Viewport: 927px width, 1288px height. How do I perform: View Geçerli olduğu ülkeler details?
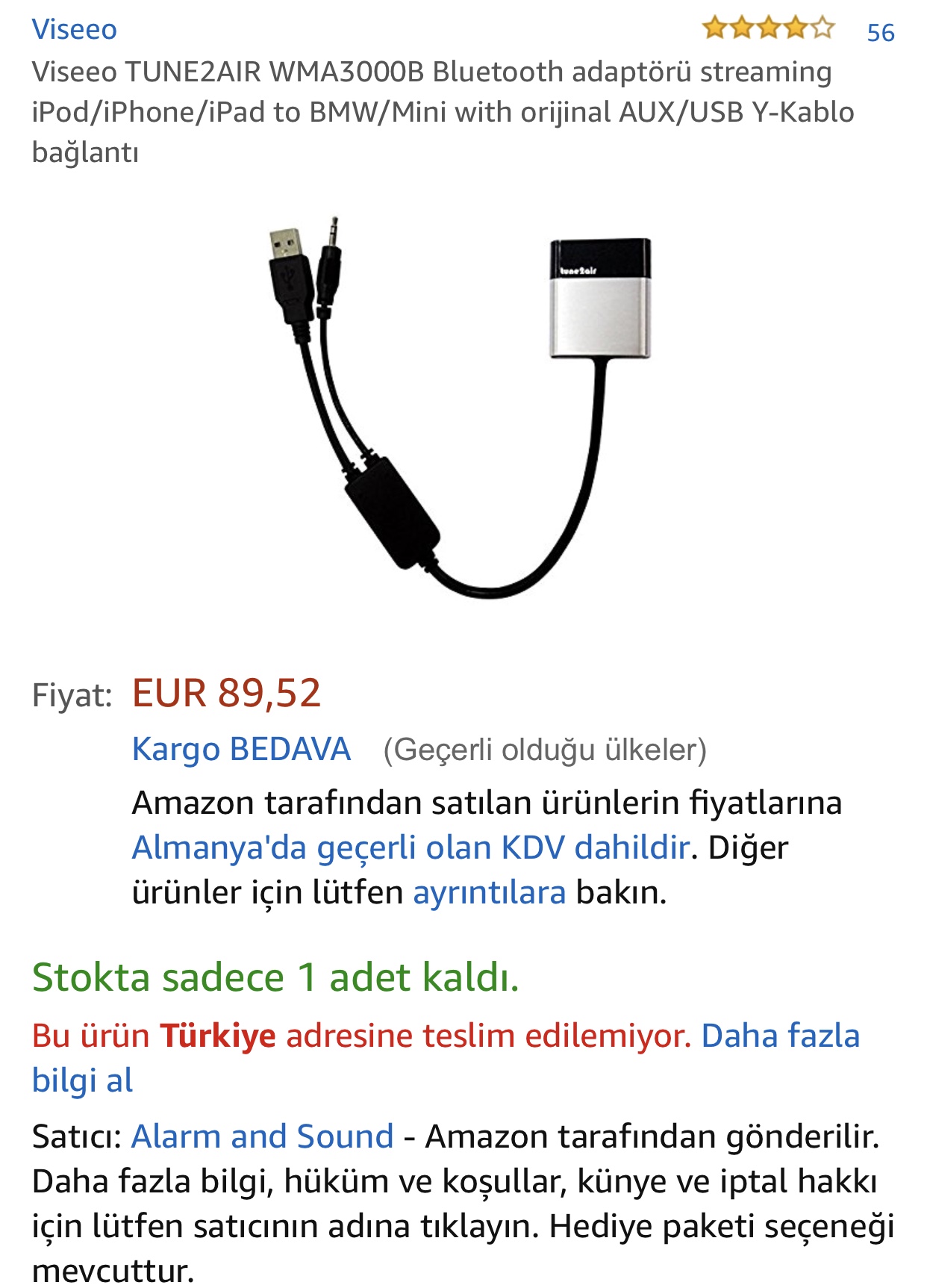click(545, 750)
